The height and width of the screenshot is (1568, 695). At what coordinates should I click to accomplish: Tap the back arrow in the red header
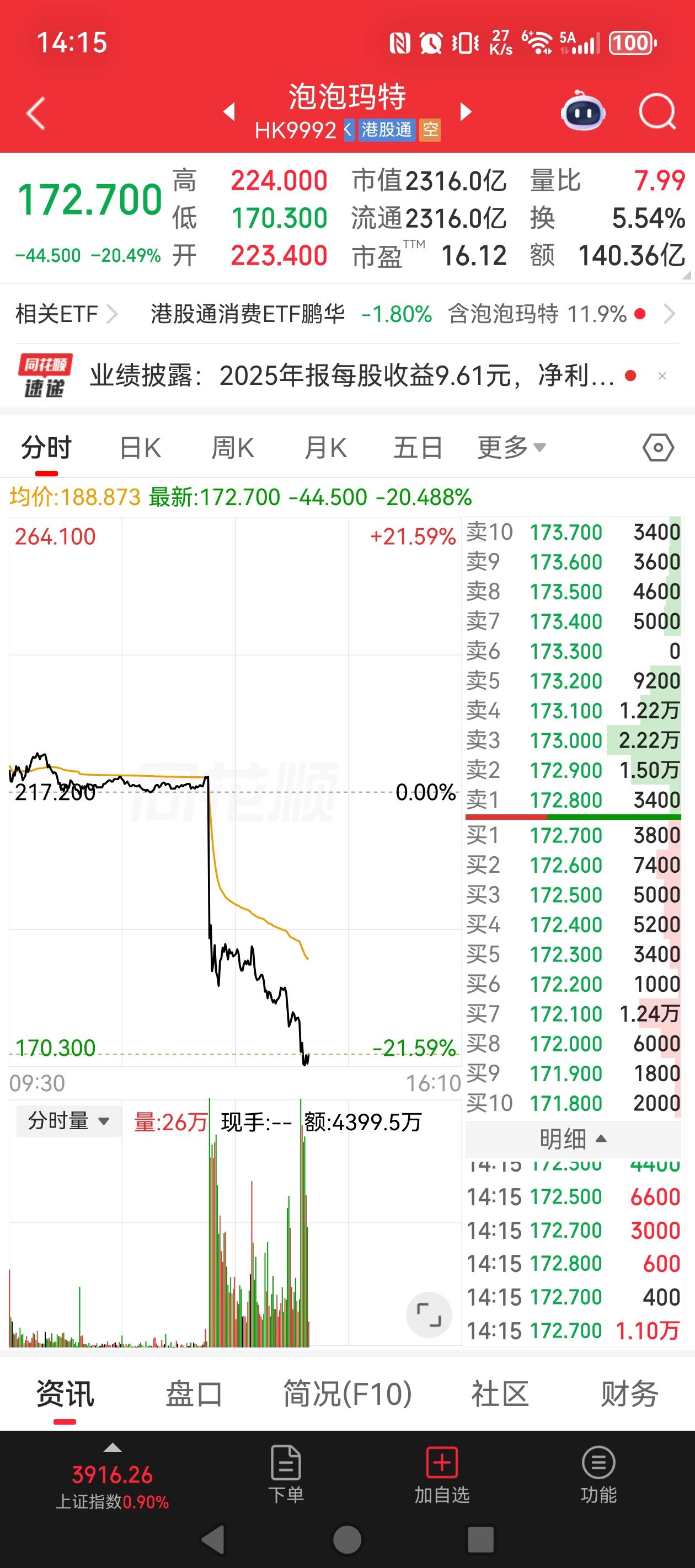coord(35,112)
